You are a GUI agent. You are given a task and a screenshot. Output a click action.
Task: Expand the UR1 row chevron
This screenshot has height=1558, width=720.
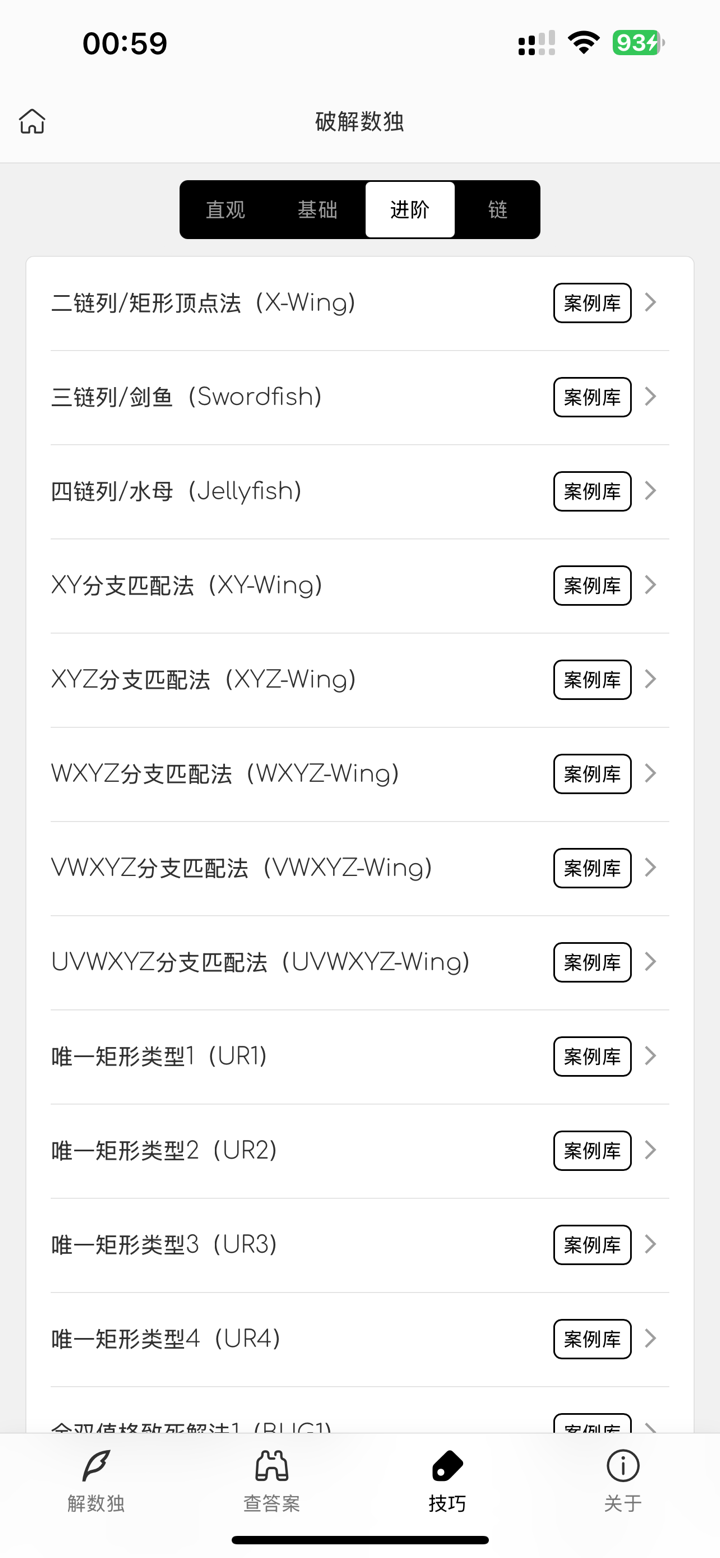tap(651, 1056)
